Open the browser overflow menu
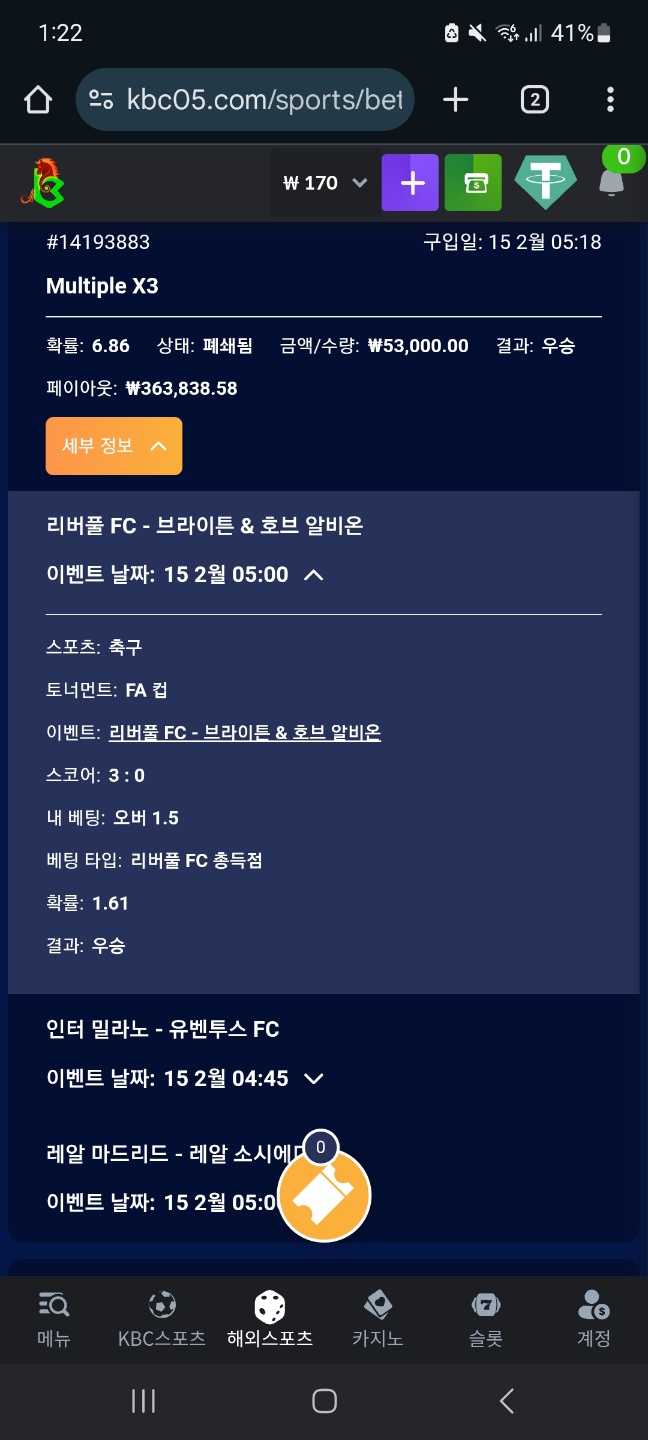The image size is (648, 1440). point(610,100)
